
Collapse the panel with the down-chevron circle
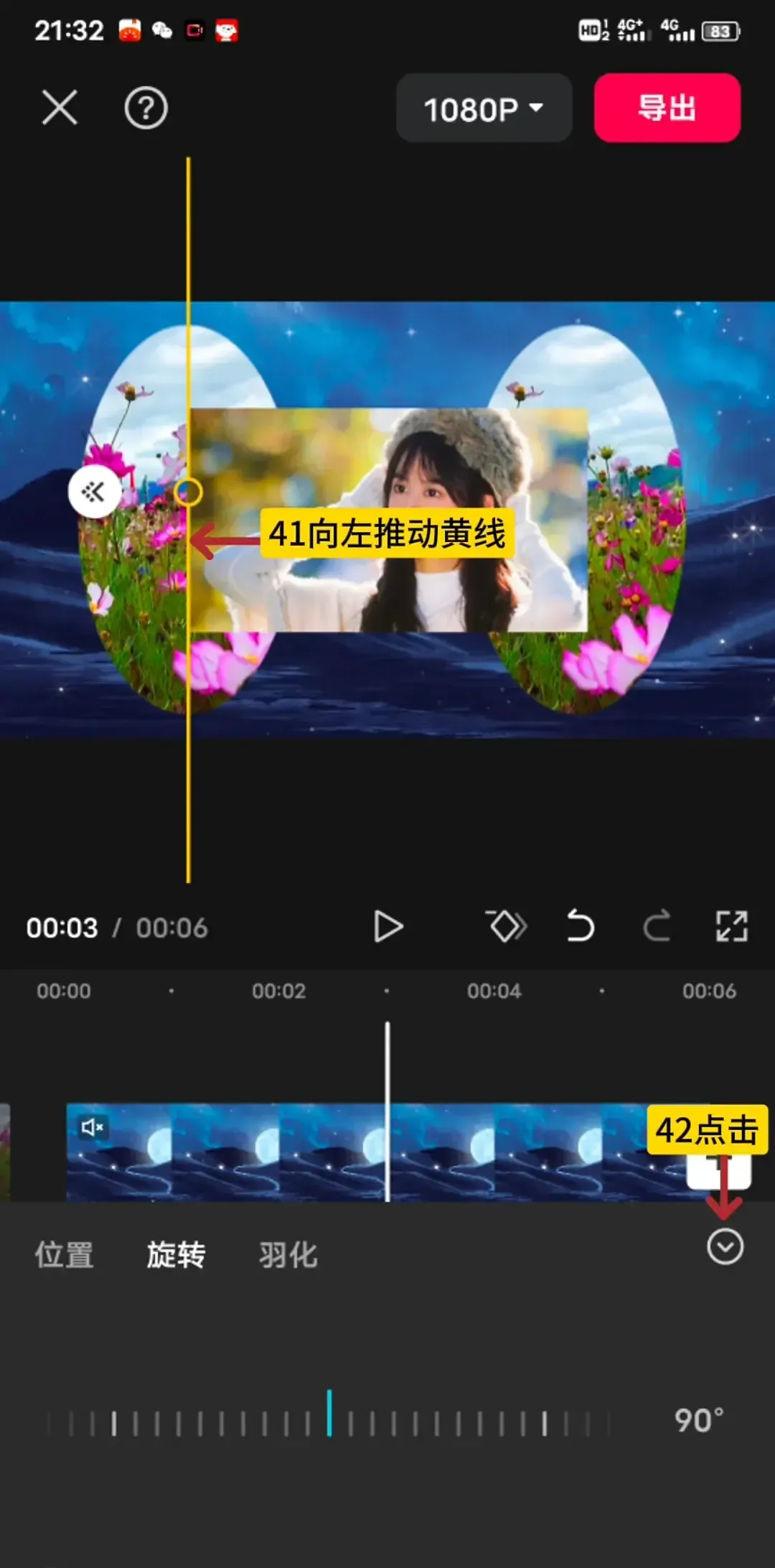[725, 1247]
